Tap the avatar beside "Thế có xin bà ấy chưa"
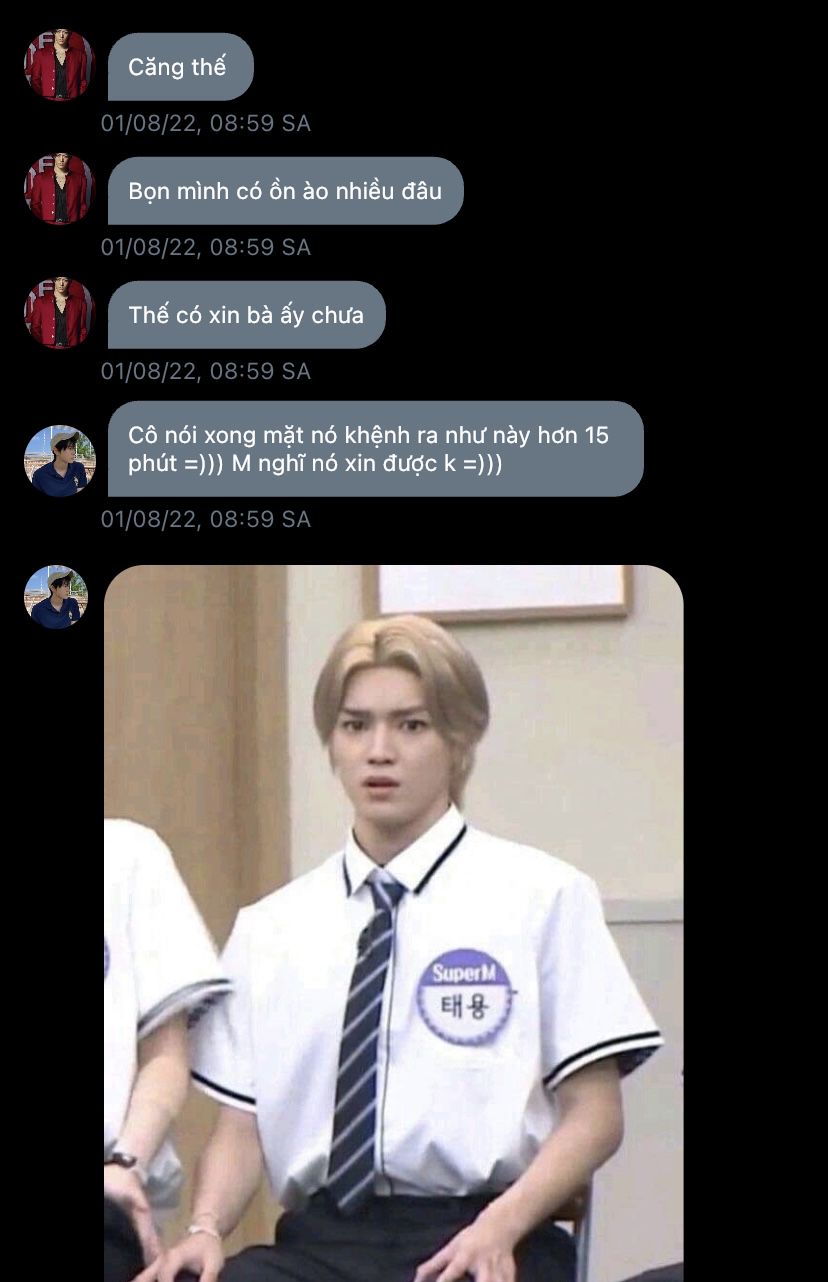 [59, 313]
